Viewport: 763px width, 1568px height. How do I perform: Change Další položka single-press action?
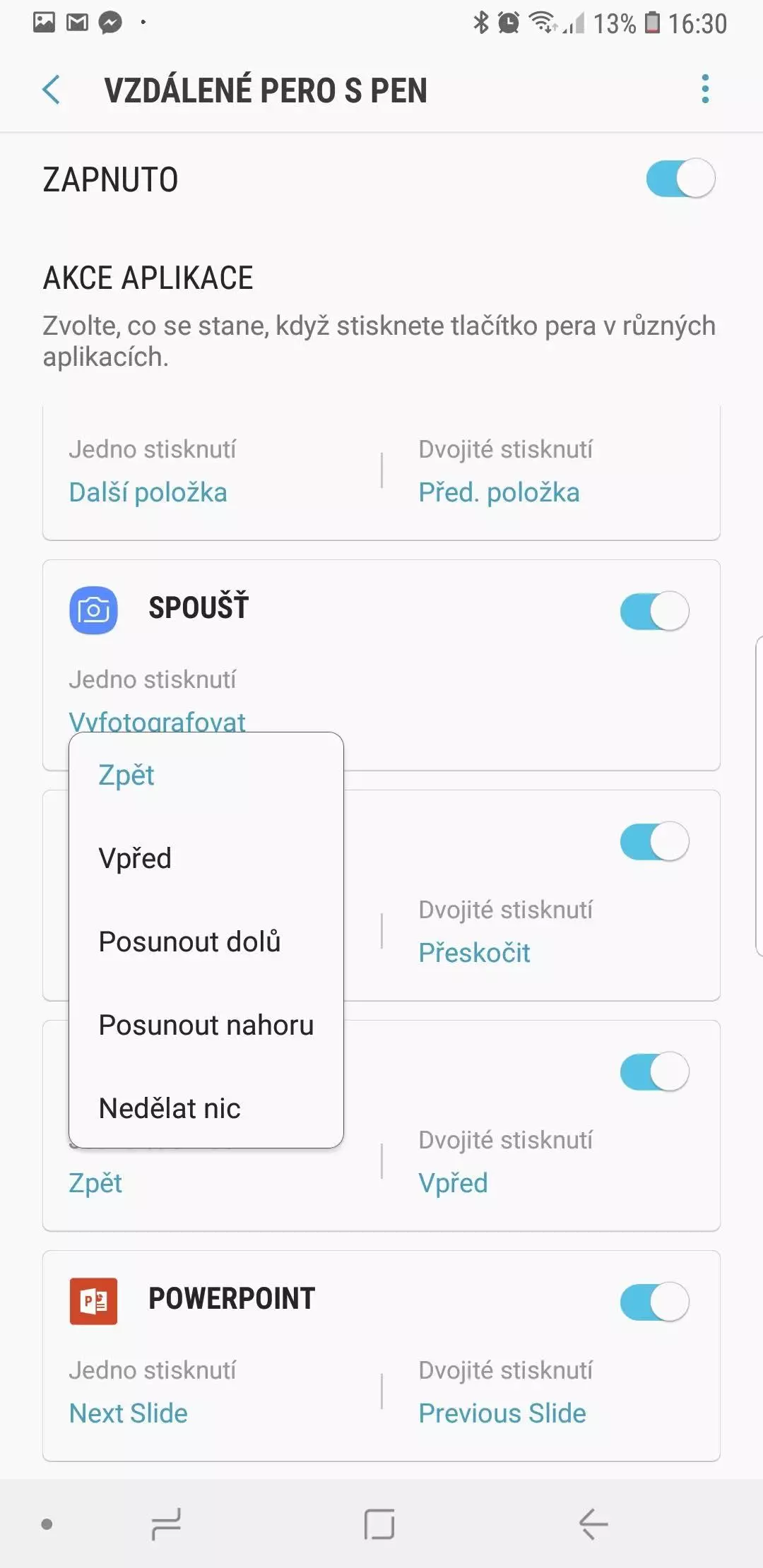(x=148, y=492)
